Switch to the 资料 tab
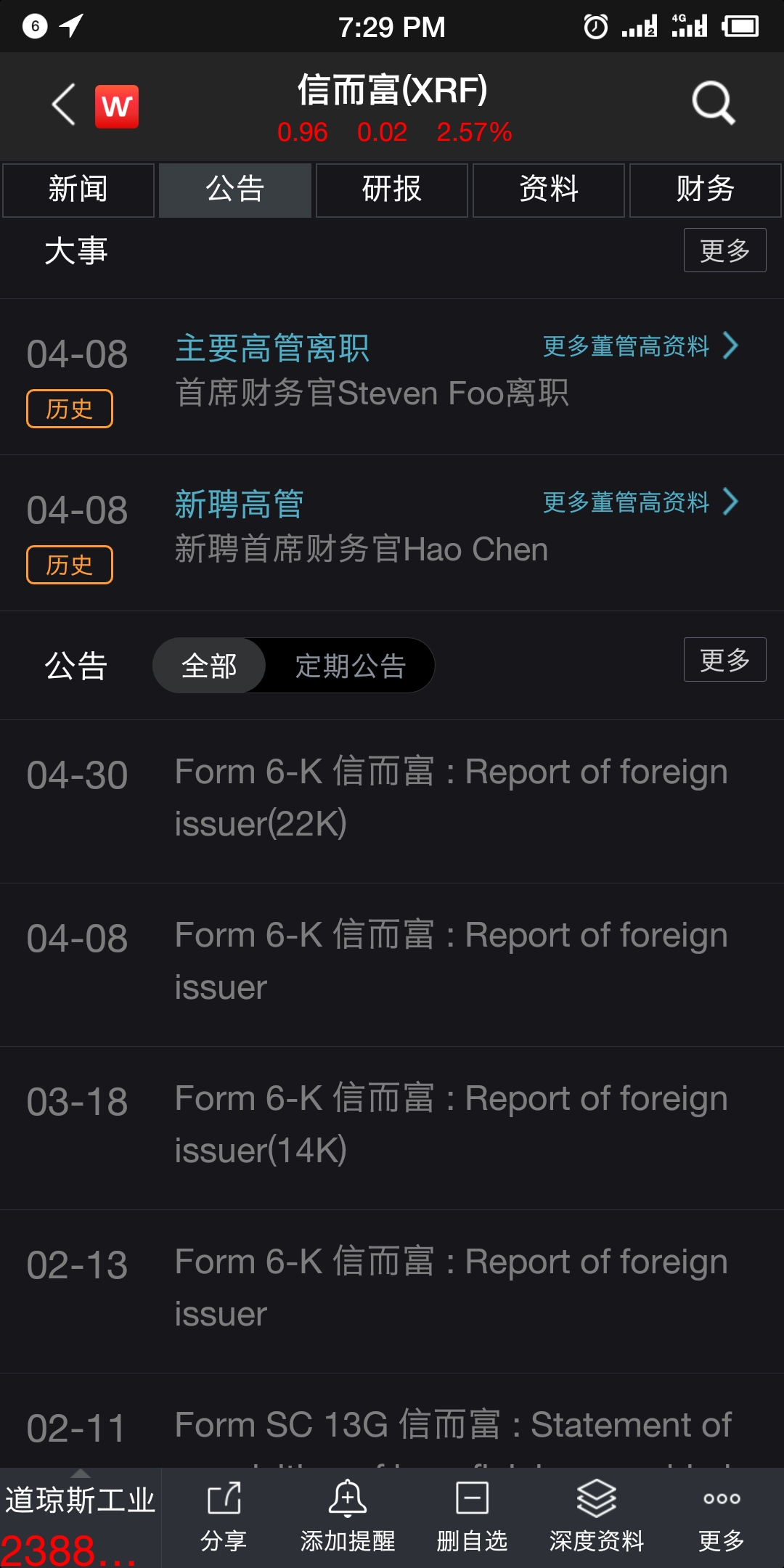This screenshot has width=784, height=1568. 549,190
